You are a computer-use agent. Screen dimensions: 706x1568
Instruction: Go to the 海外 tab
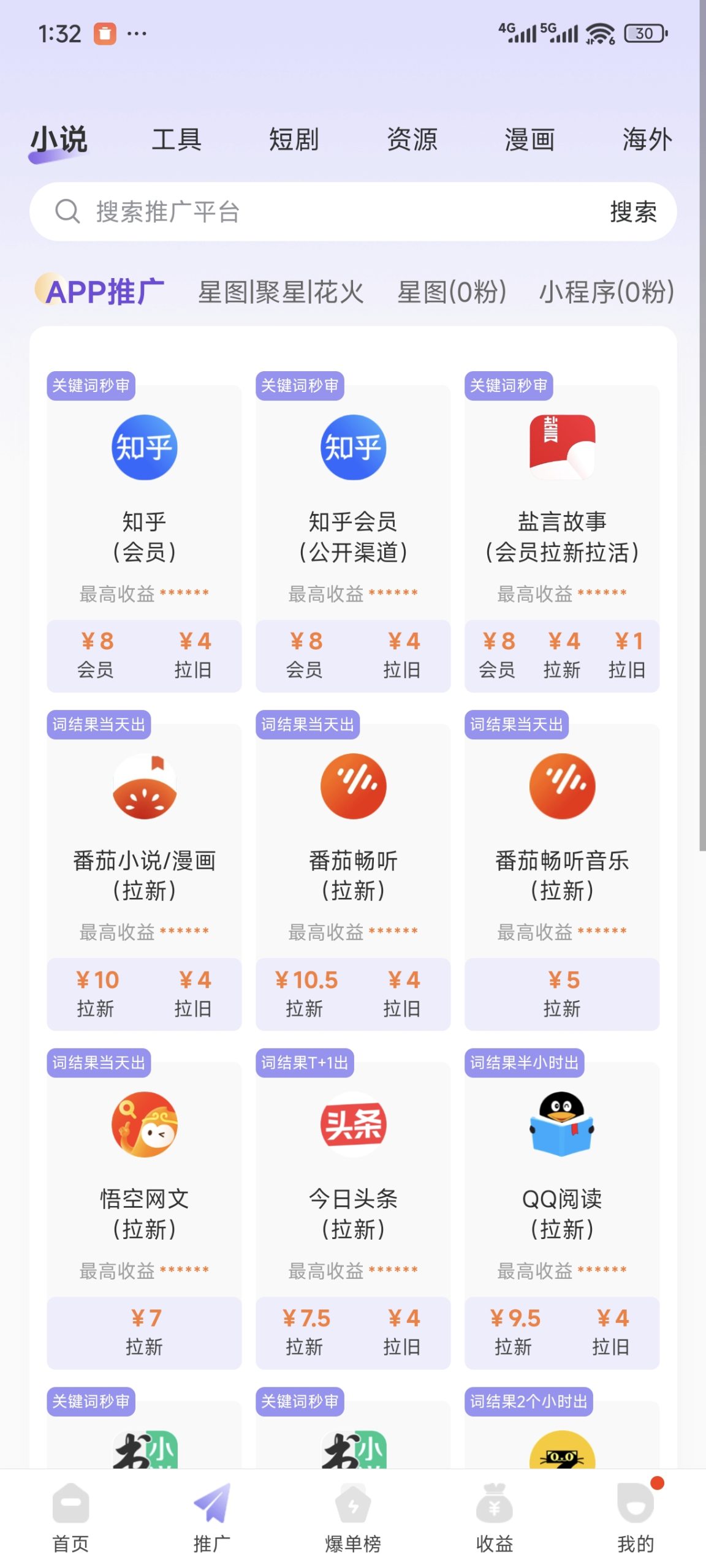(647, 140)
